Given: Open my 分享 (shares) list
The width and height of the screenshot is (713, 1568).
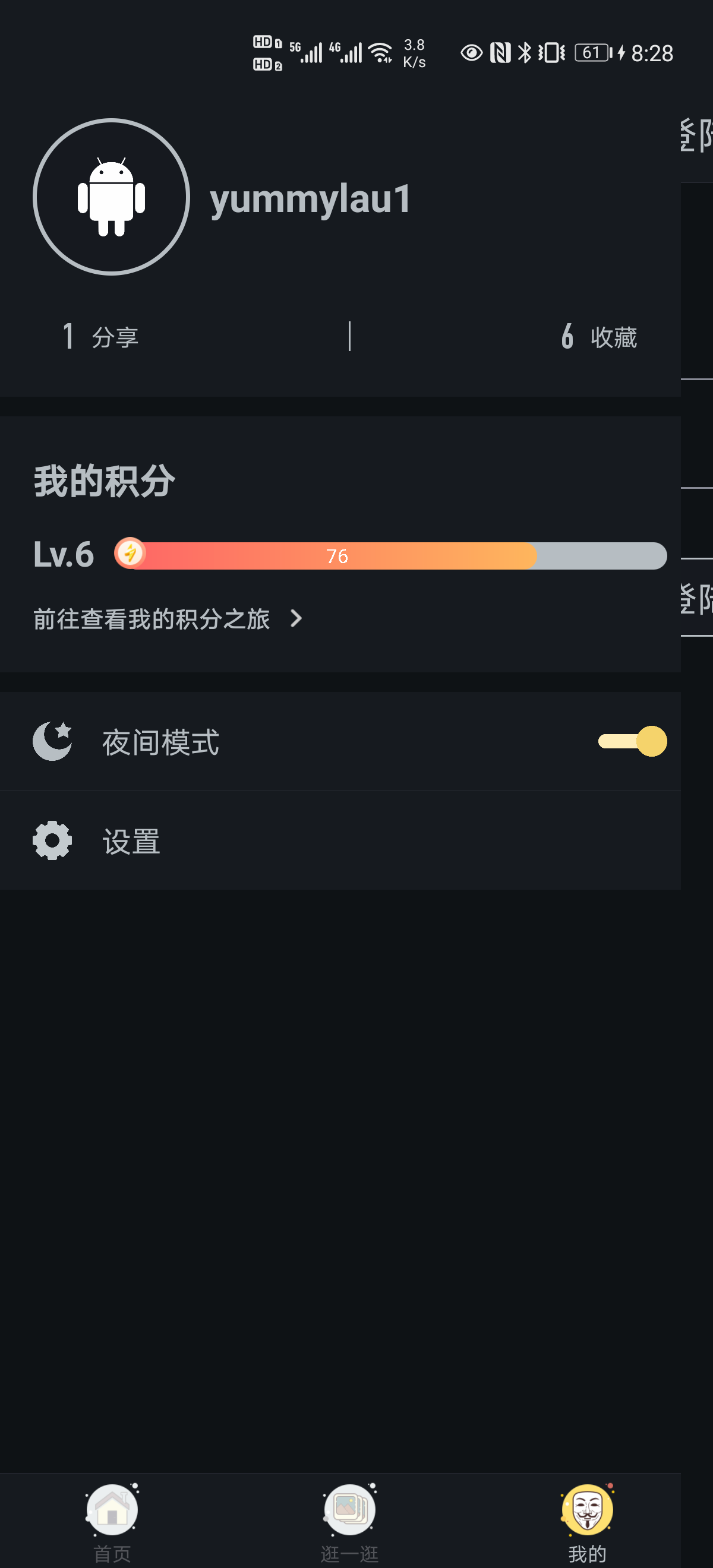Looking at the screenshot, I should pos(101,337).
